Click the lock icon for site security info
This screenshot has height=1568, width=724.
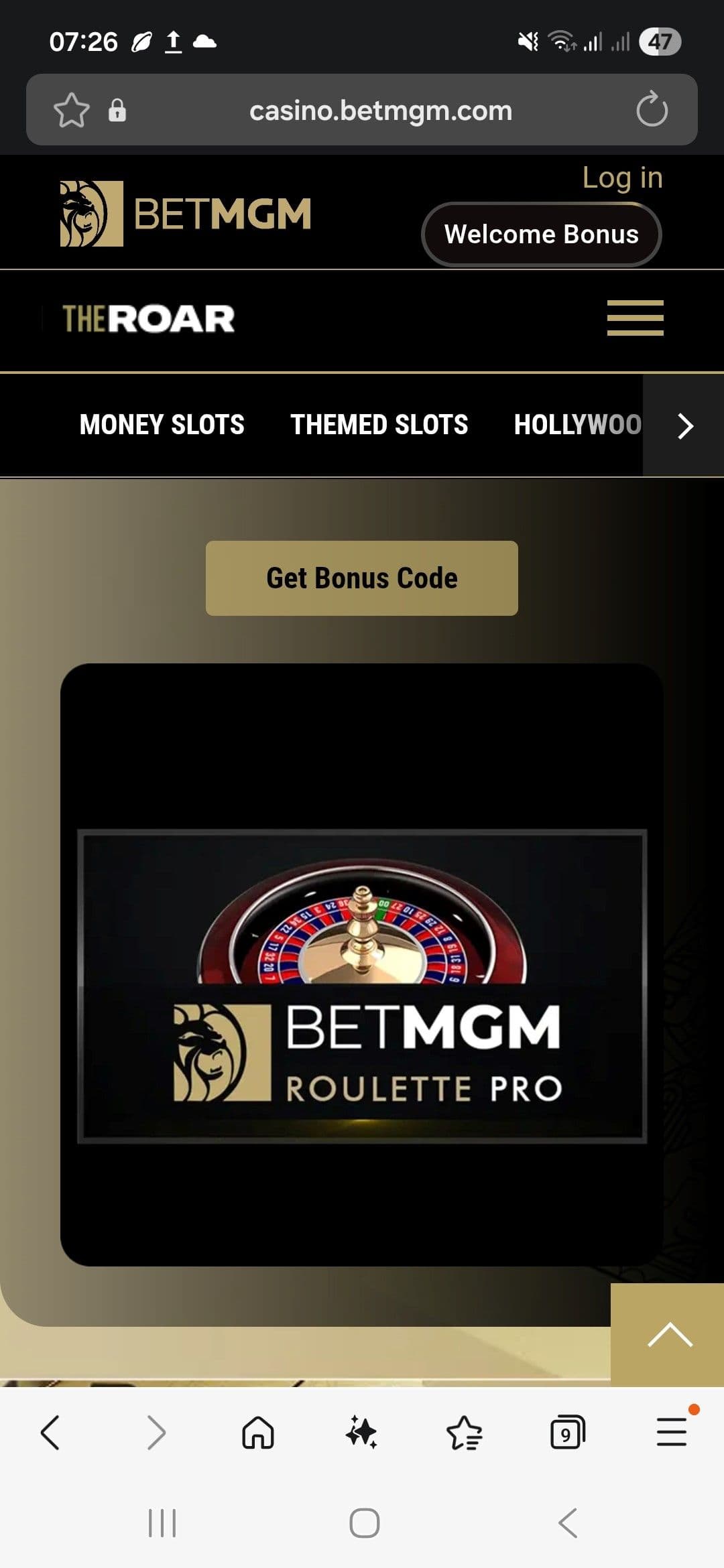118,110
